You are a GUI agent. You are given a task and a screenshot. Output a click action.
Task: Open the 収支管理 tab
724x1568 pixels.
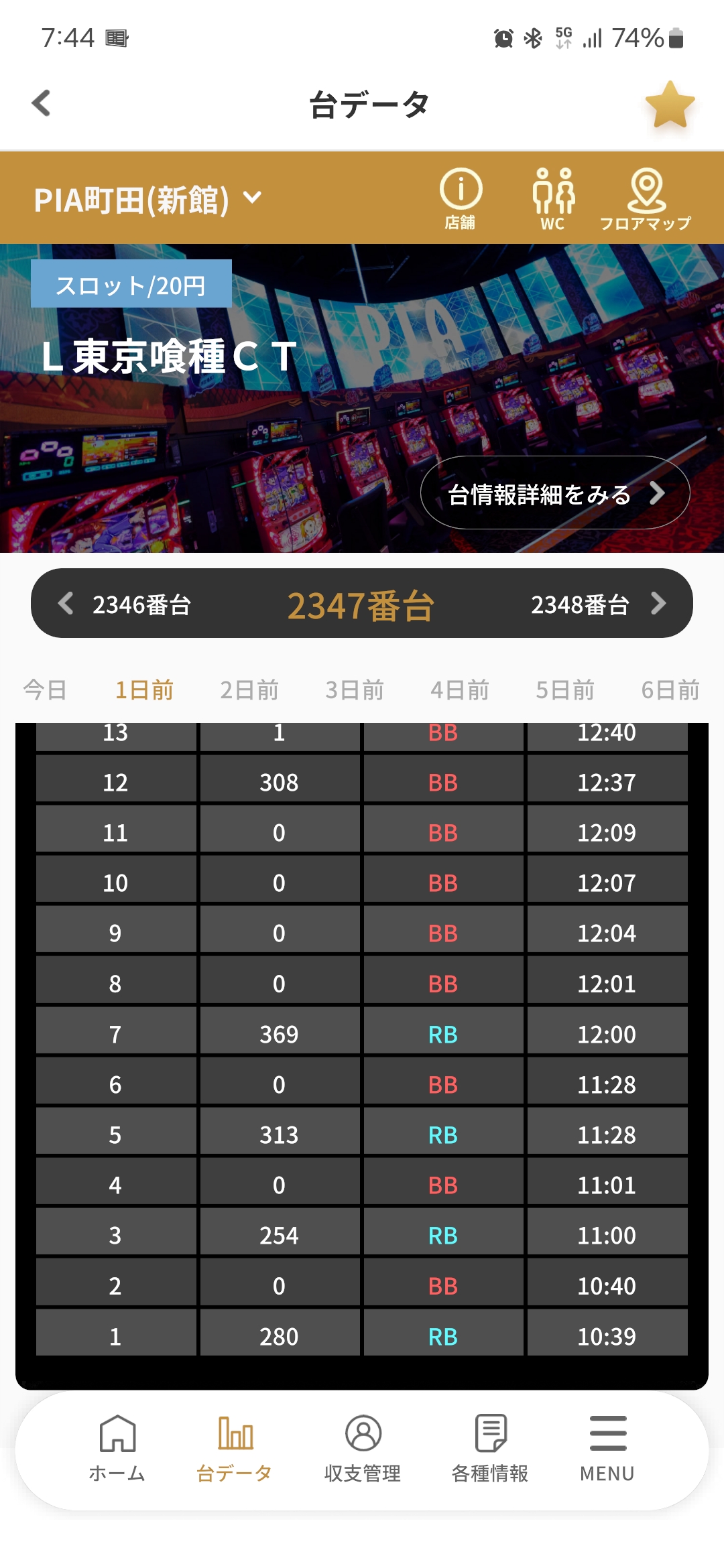point(363,1449)
